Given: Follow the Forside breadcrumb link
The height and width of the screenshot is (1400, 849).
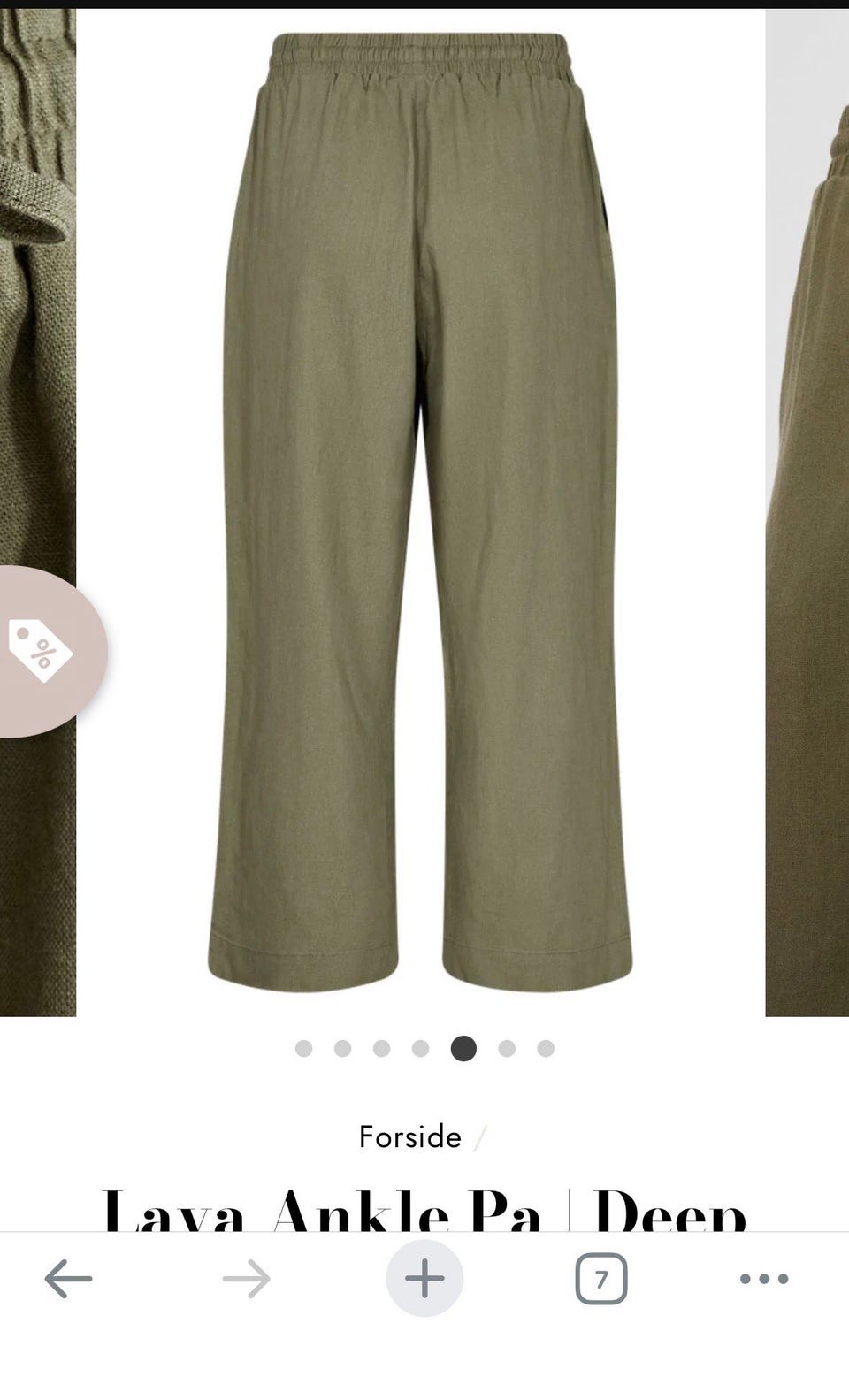Looking at the screenshot, I should click(x=410, y=1136).
